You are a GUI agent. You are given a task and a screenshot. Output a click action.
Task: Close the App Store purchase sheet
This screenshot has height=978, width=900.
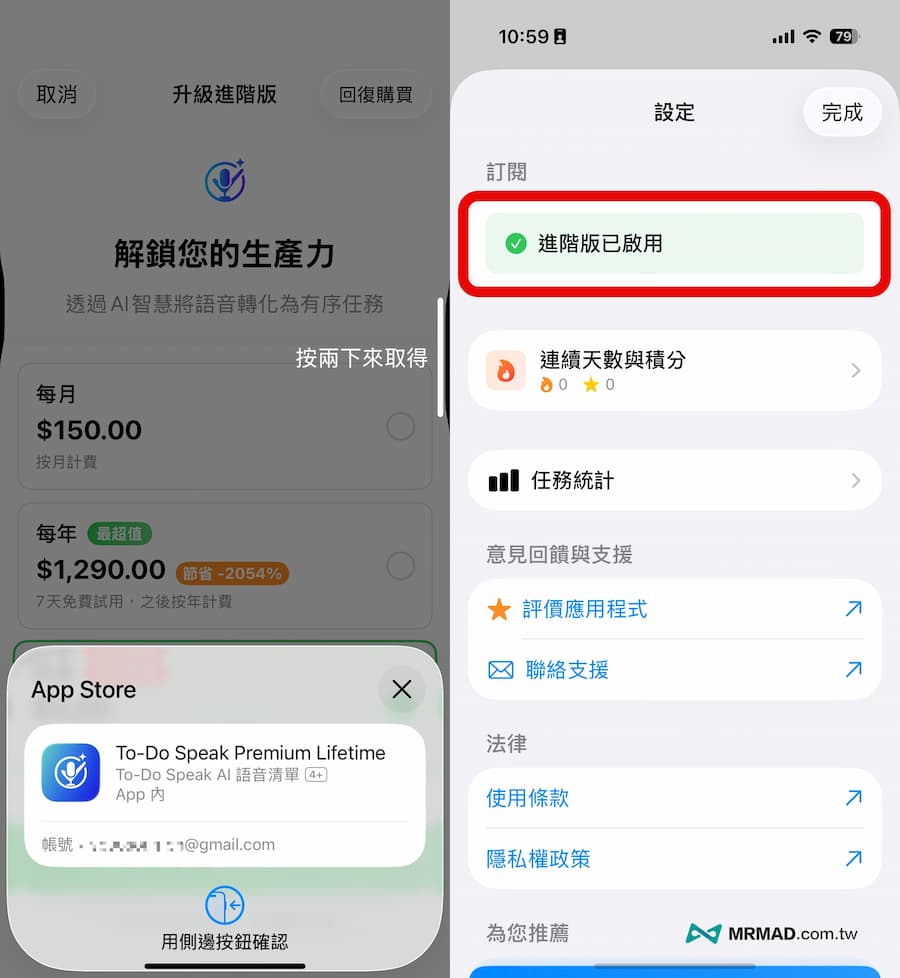pyautogui.click(x=401, y=689)
